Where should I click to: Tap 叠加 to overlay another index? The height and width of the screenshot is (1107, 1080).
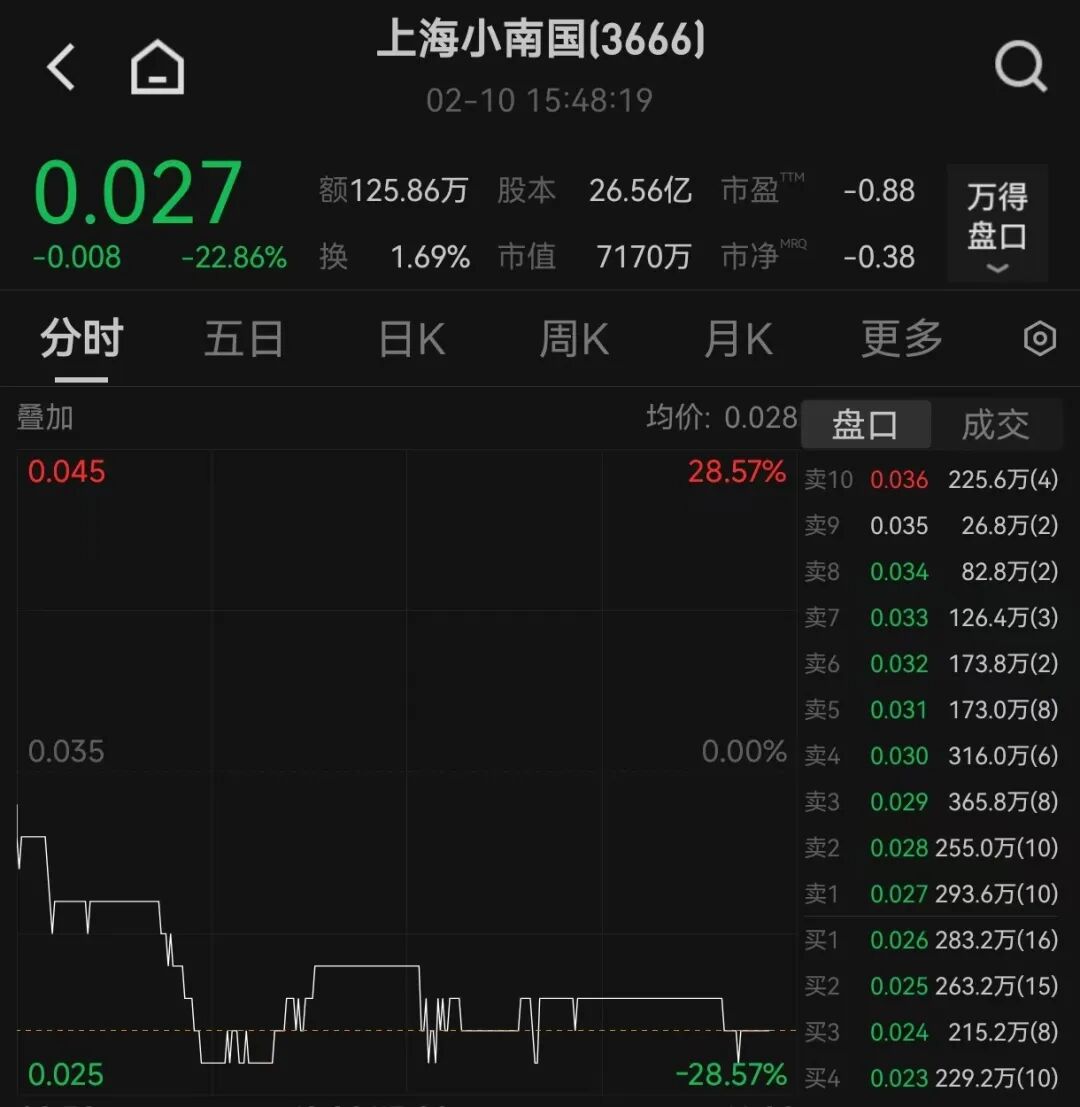pos(45,418)
